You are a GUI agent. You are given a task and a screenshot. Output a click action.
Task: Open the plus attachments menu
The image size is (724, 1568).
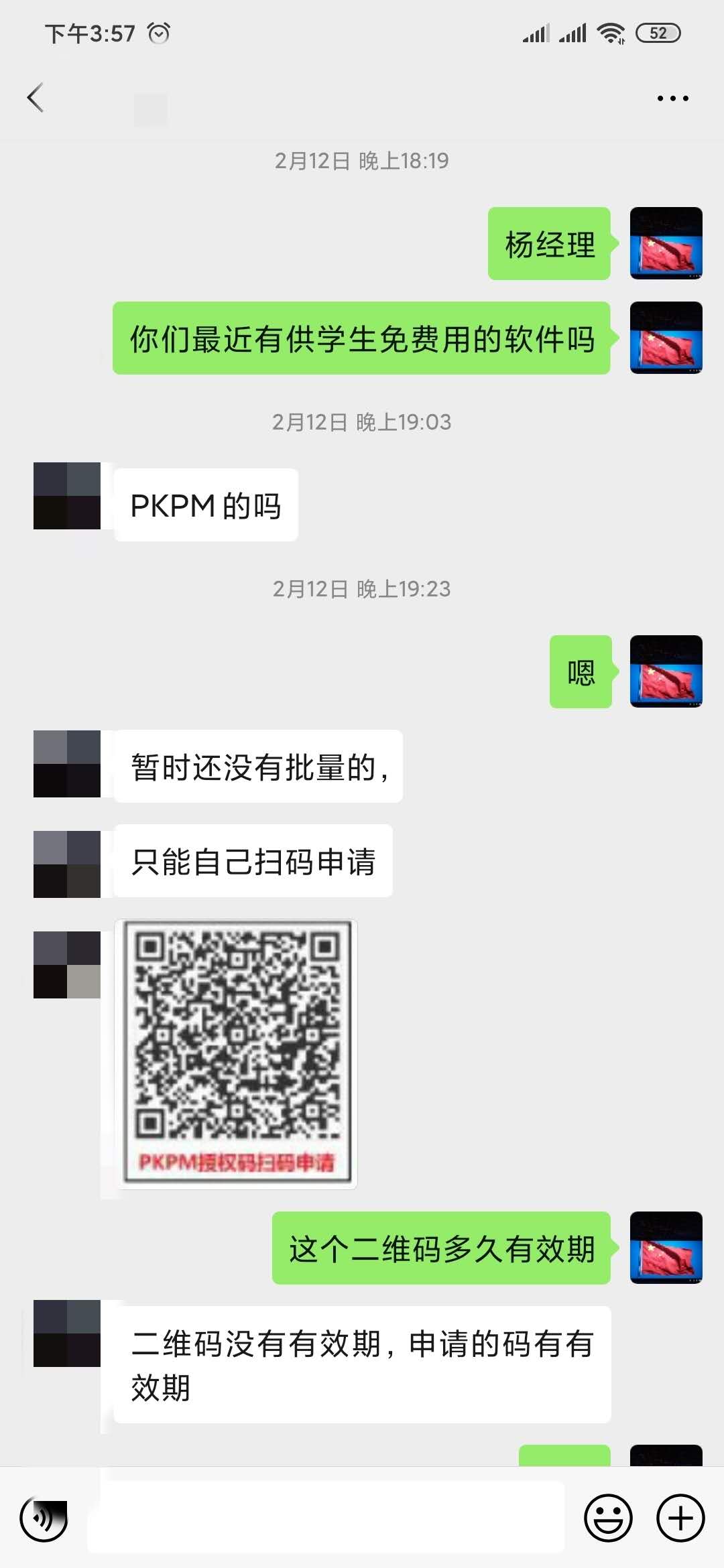coord(680,1518)
